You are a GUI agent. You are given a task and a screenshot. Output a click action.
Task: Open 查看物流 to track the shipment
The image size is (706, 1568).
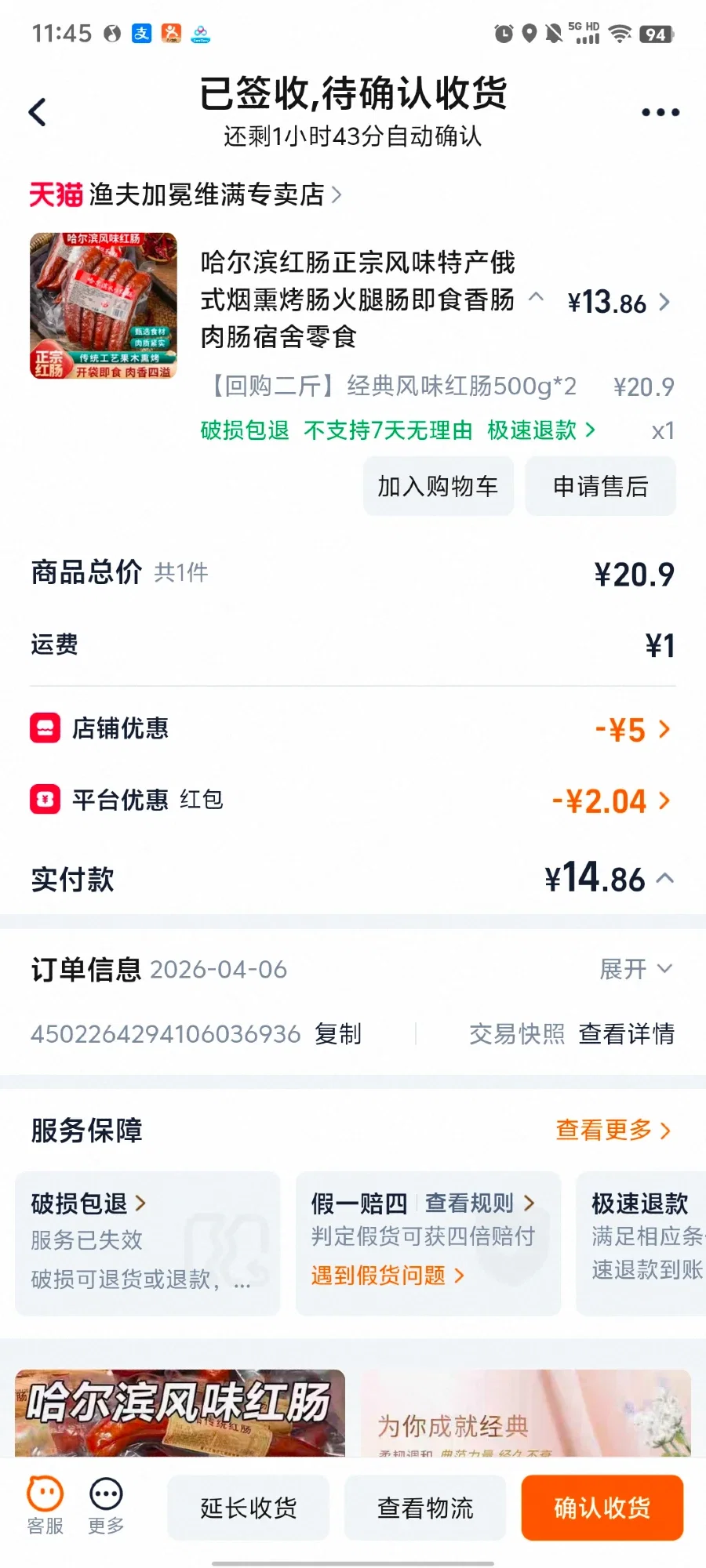pos(424,1507)
